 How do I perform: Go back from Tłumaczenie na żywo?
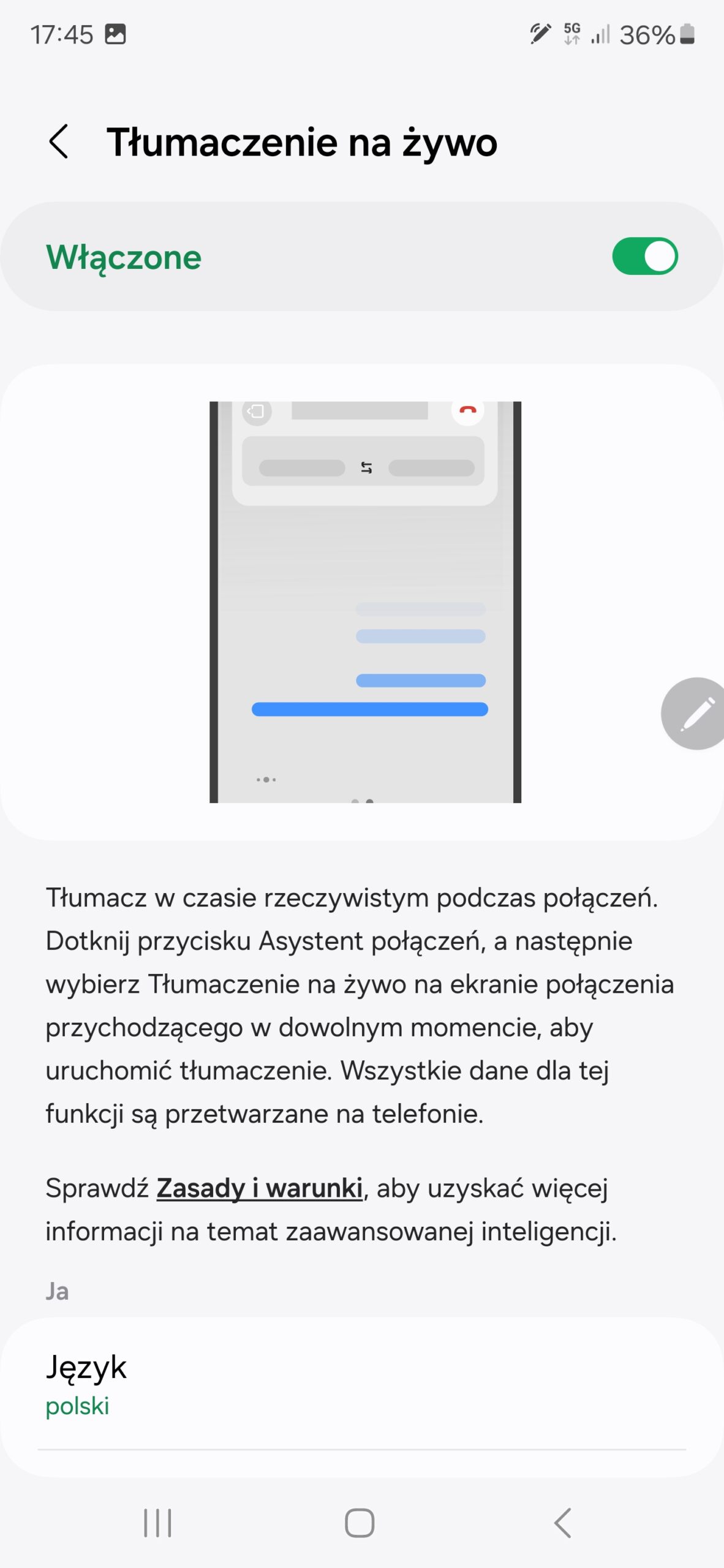click(59, 141)
